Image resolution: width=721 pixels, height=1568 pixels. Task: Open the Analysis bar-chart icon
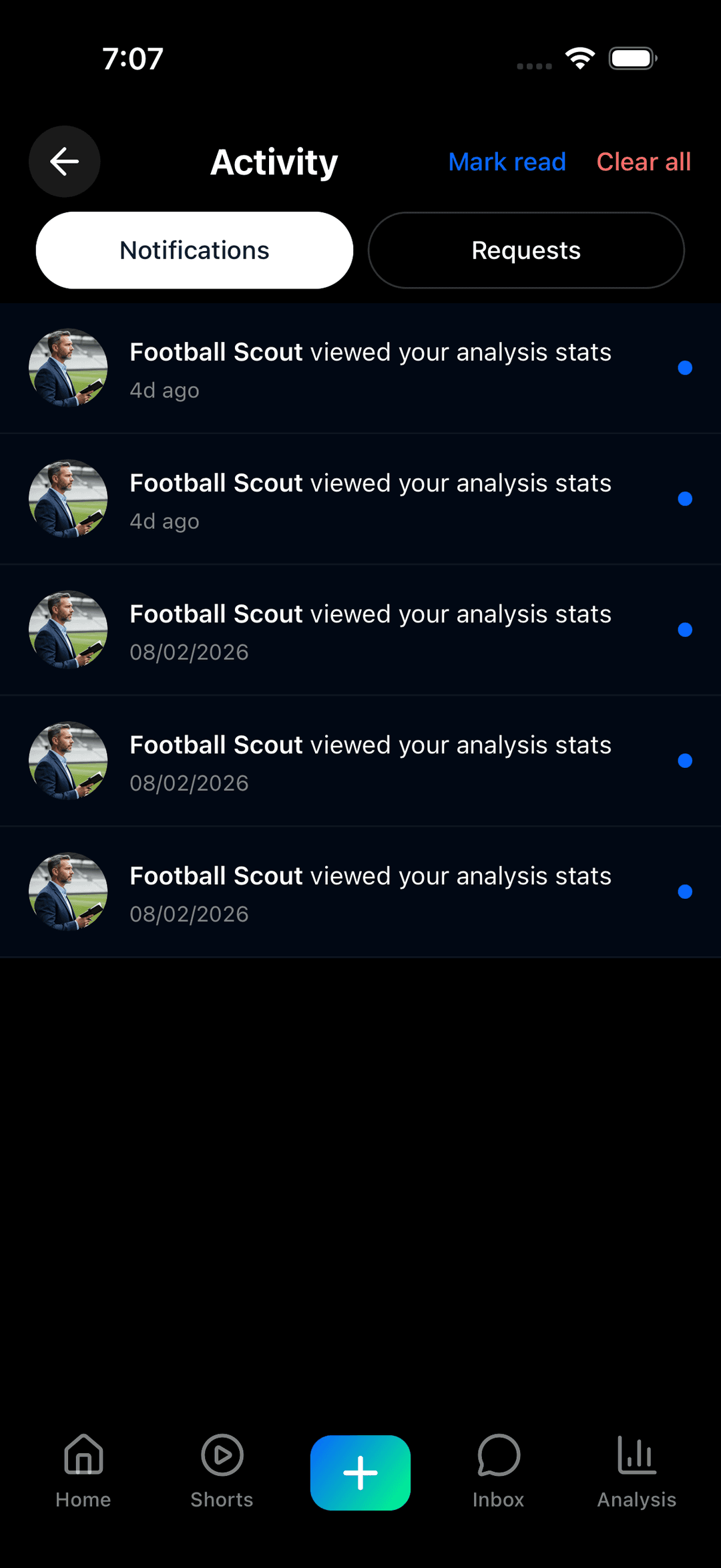pos(636,1473)
